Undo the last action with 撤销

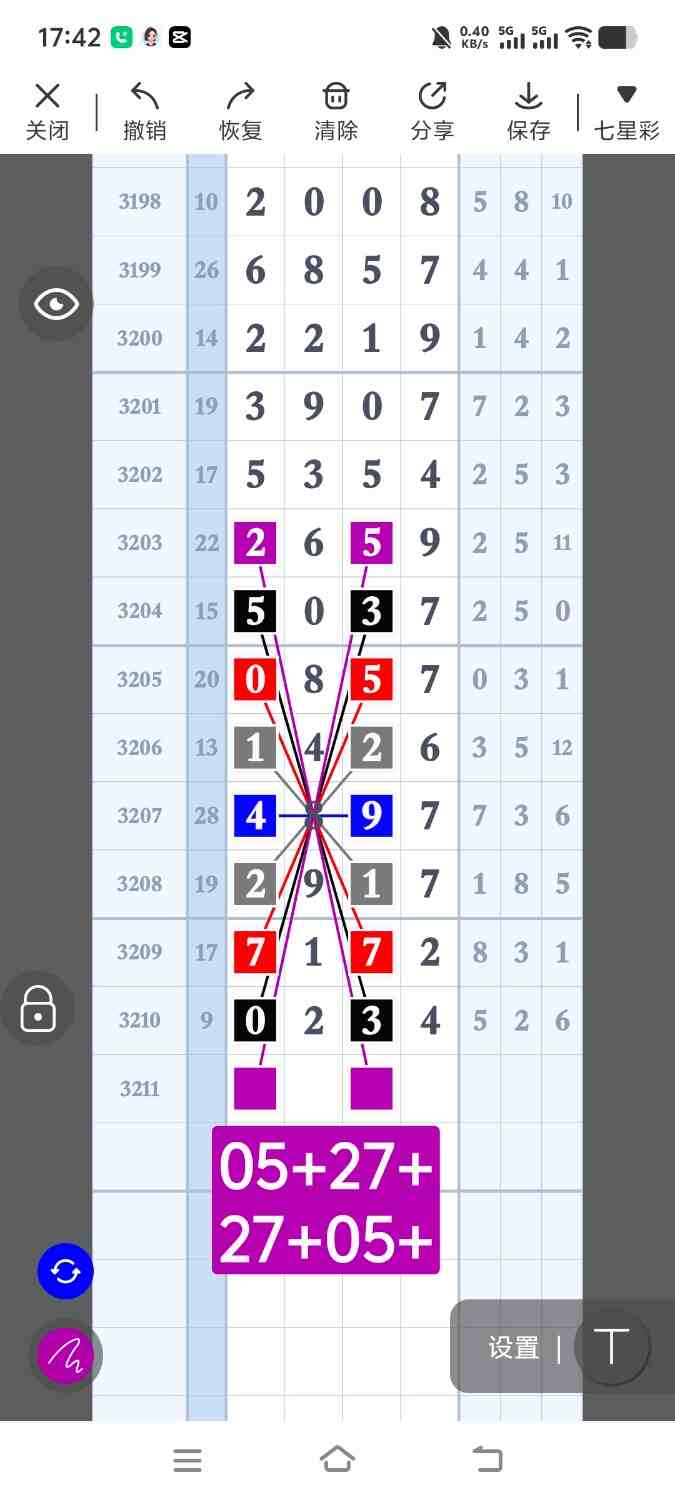click(144, 111)
